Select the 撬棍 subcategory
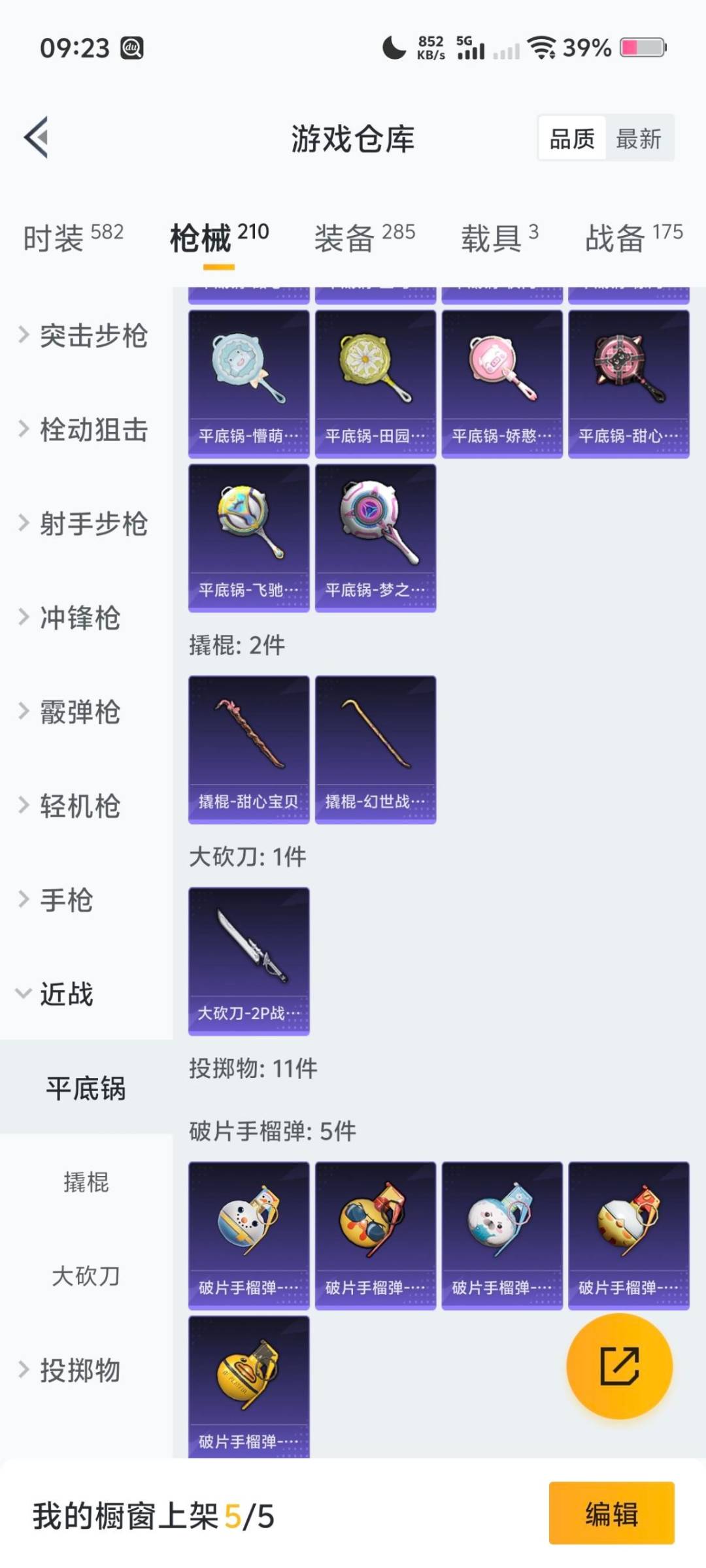 click(86, 1183)
